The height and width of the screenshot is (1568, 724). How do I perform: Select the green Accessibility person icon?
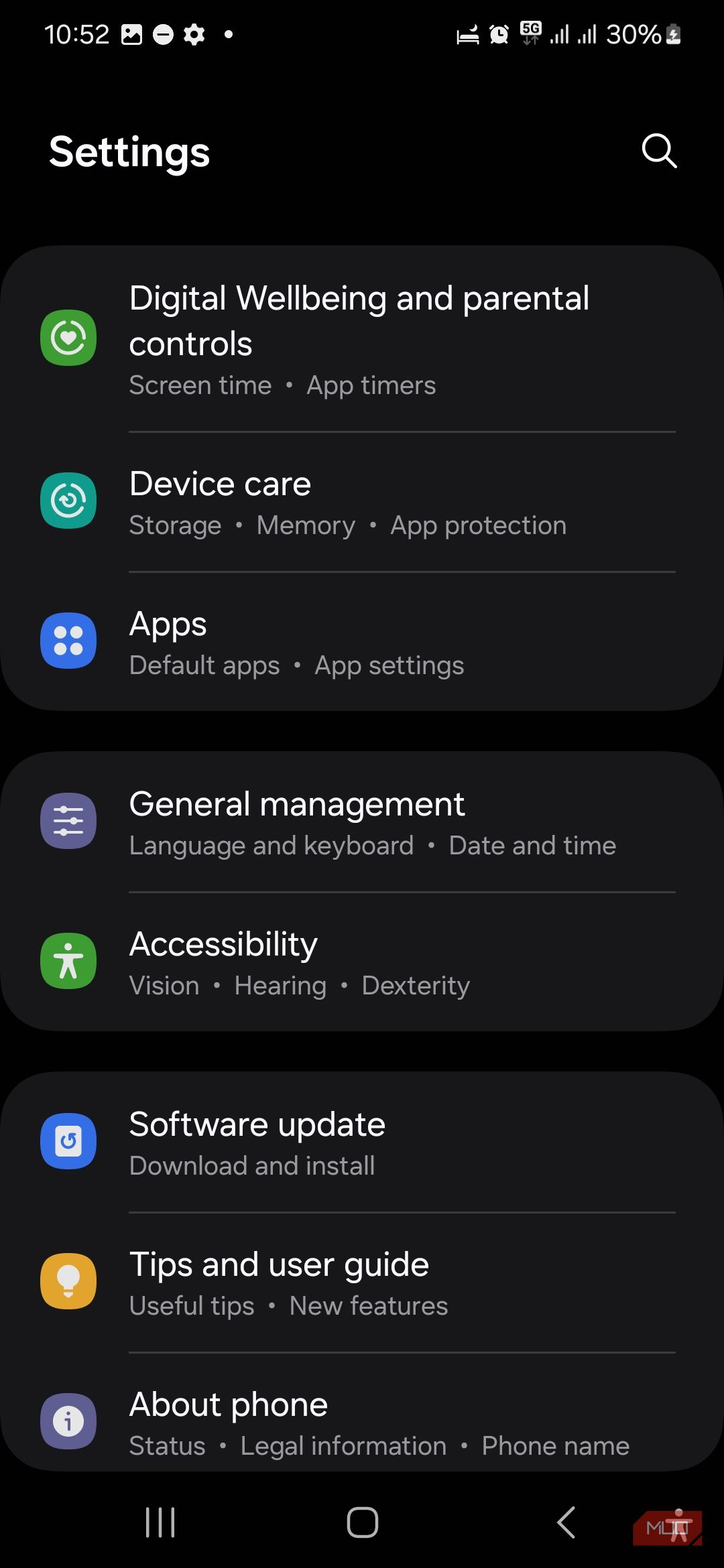[68, 961]
